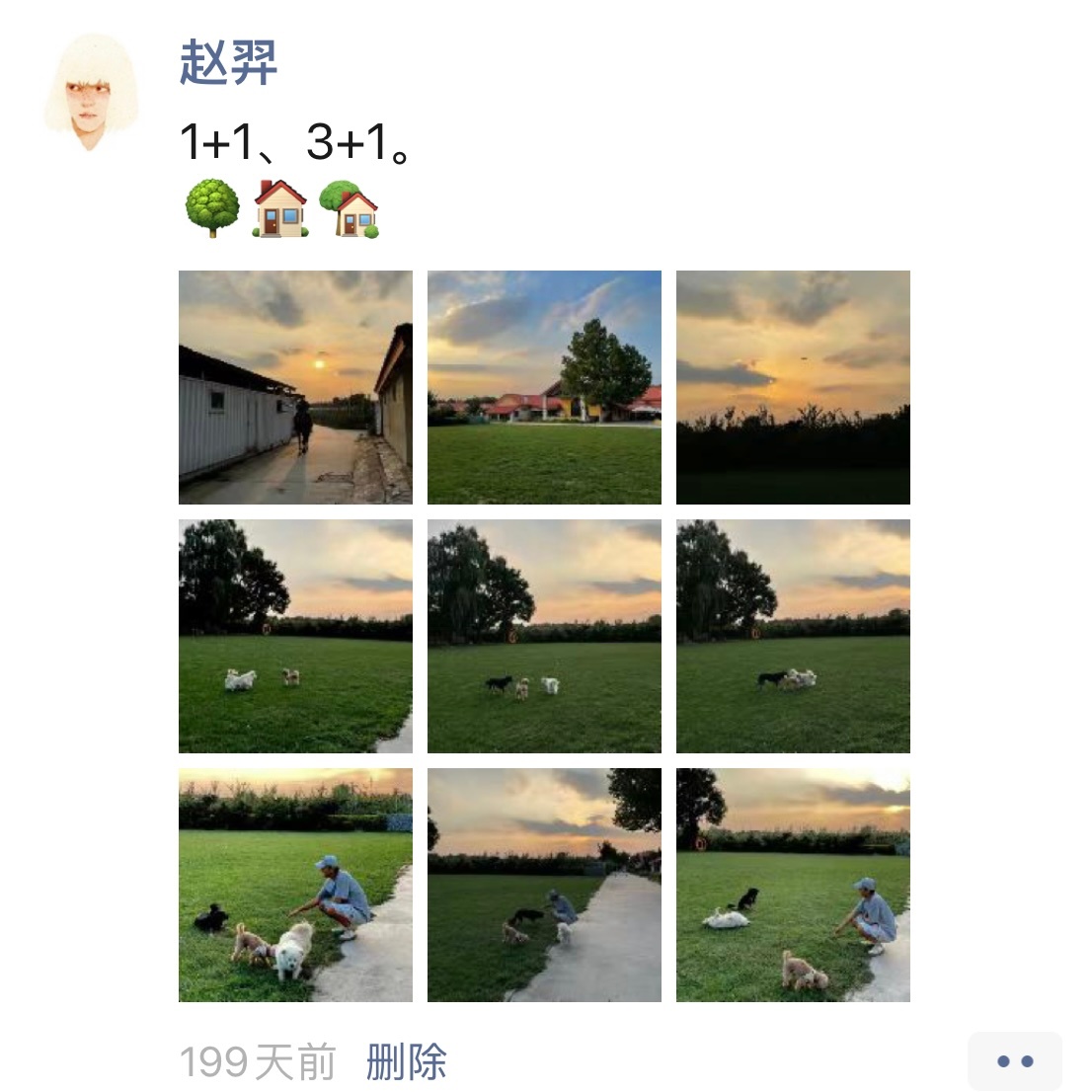Open the like and comment two-dot menu

pyautogui.click(x=1014, y=1061)
